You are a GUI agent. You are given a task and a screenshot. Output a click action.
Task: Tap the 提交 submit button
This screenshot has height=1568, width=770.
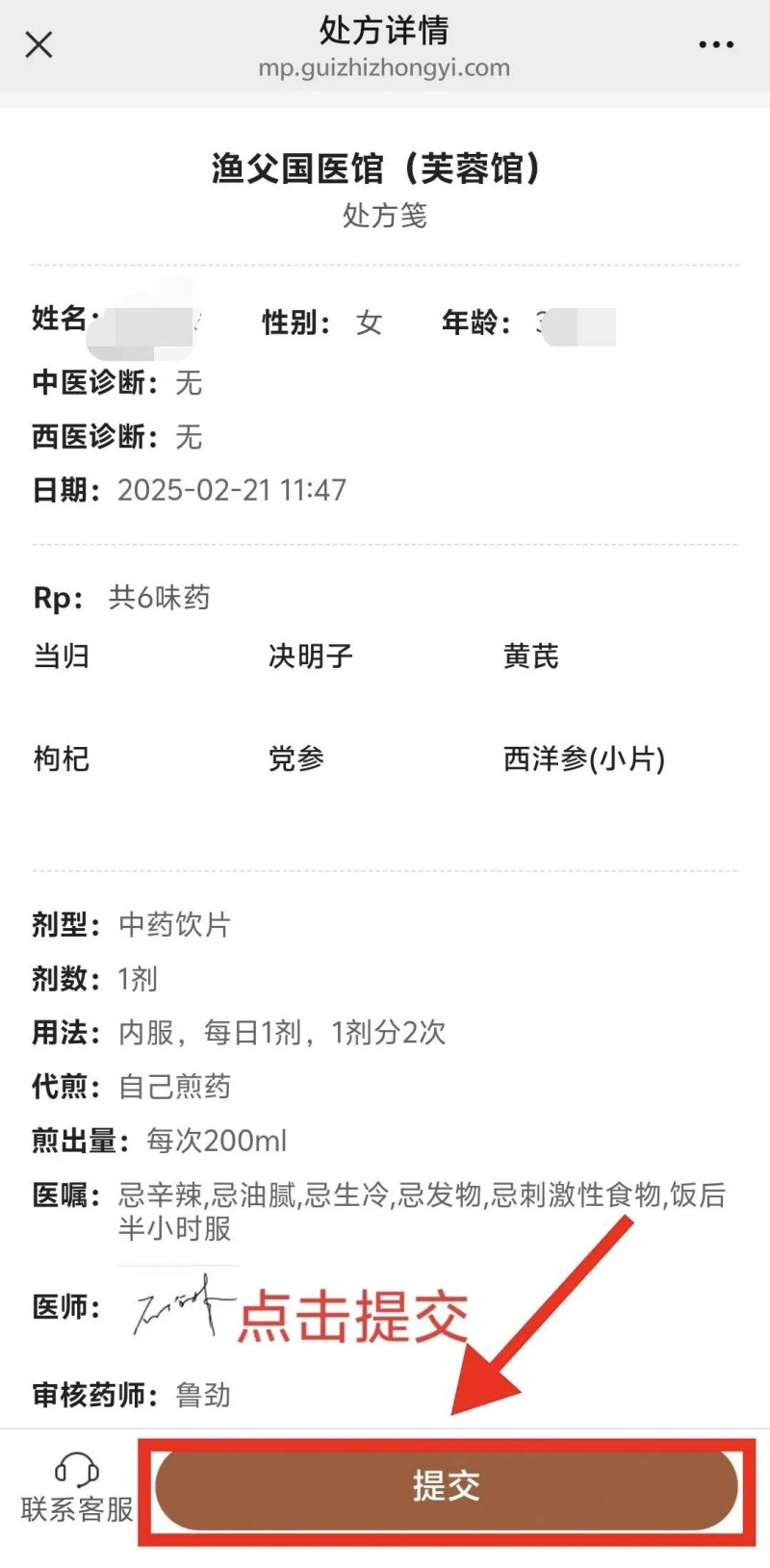[x=447, y=1486]
